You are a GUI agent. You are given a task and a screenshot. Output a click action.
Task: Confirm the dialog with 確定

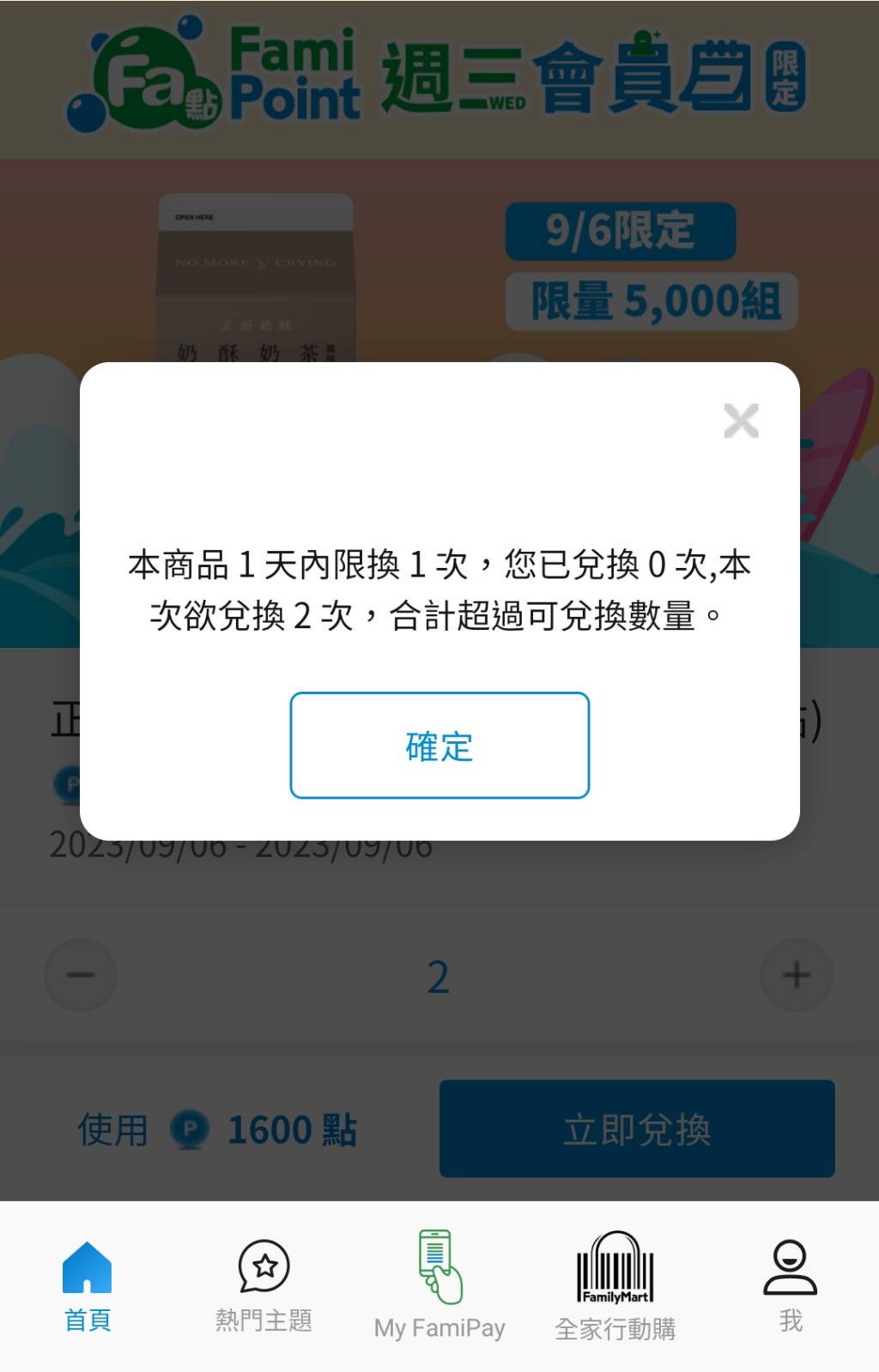[439, 745]
